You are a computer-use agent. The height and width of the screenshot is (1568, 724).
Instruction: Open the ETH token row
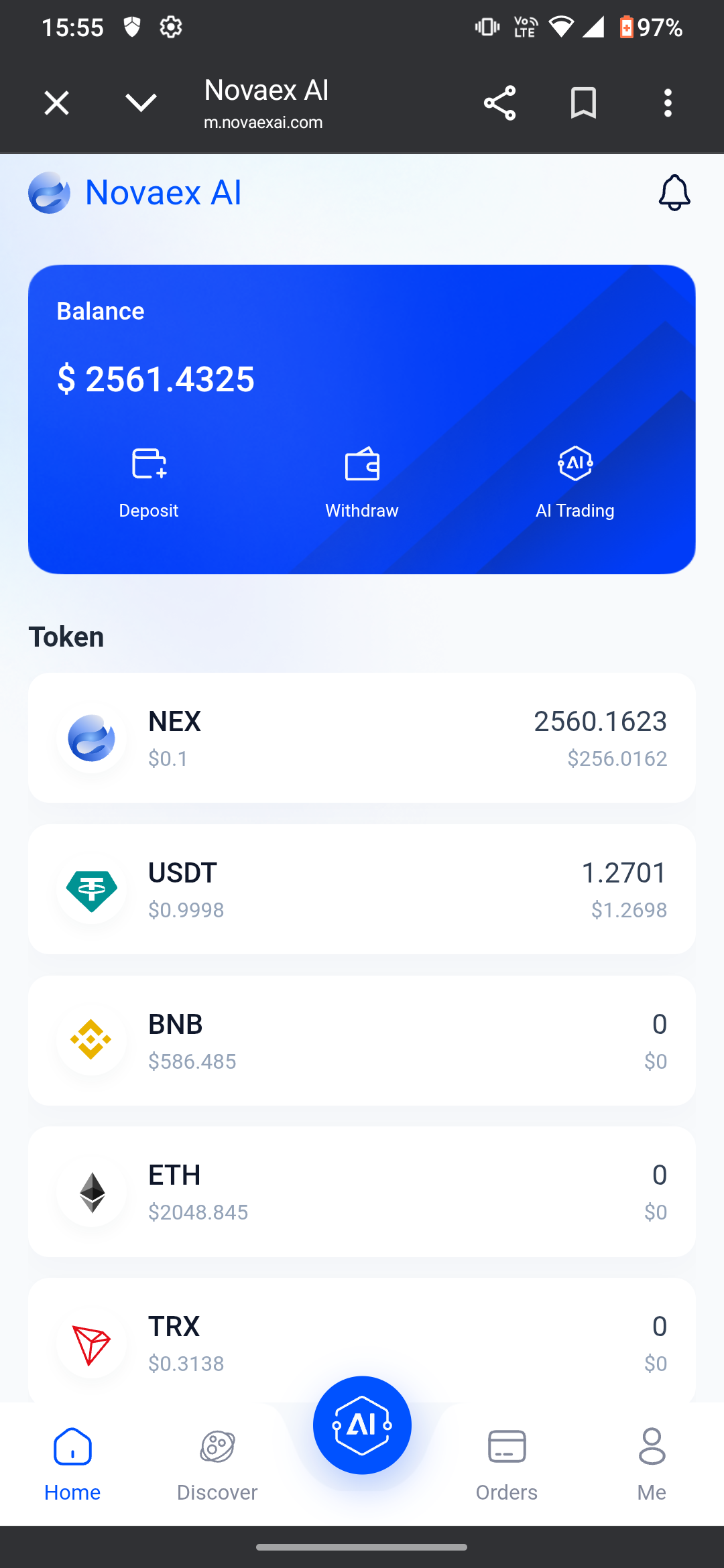(362, 1191)
